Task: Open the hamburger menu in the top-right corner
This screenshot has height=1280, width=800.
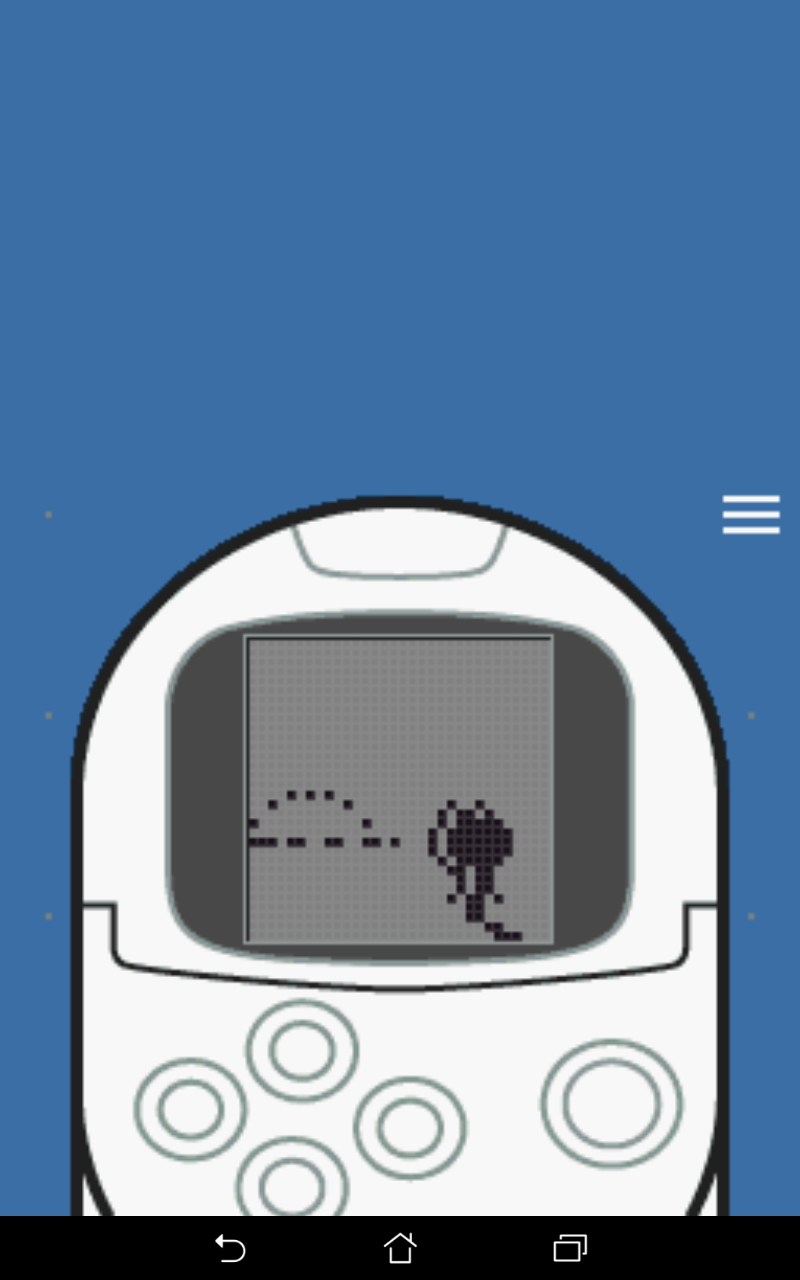Action: pos(750,513)
